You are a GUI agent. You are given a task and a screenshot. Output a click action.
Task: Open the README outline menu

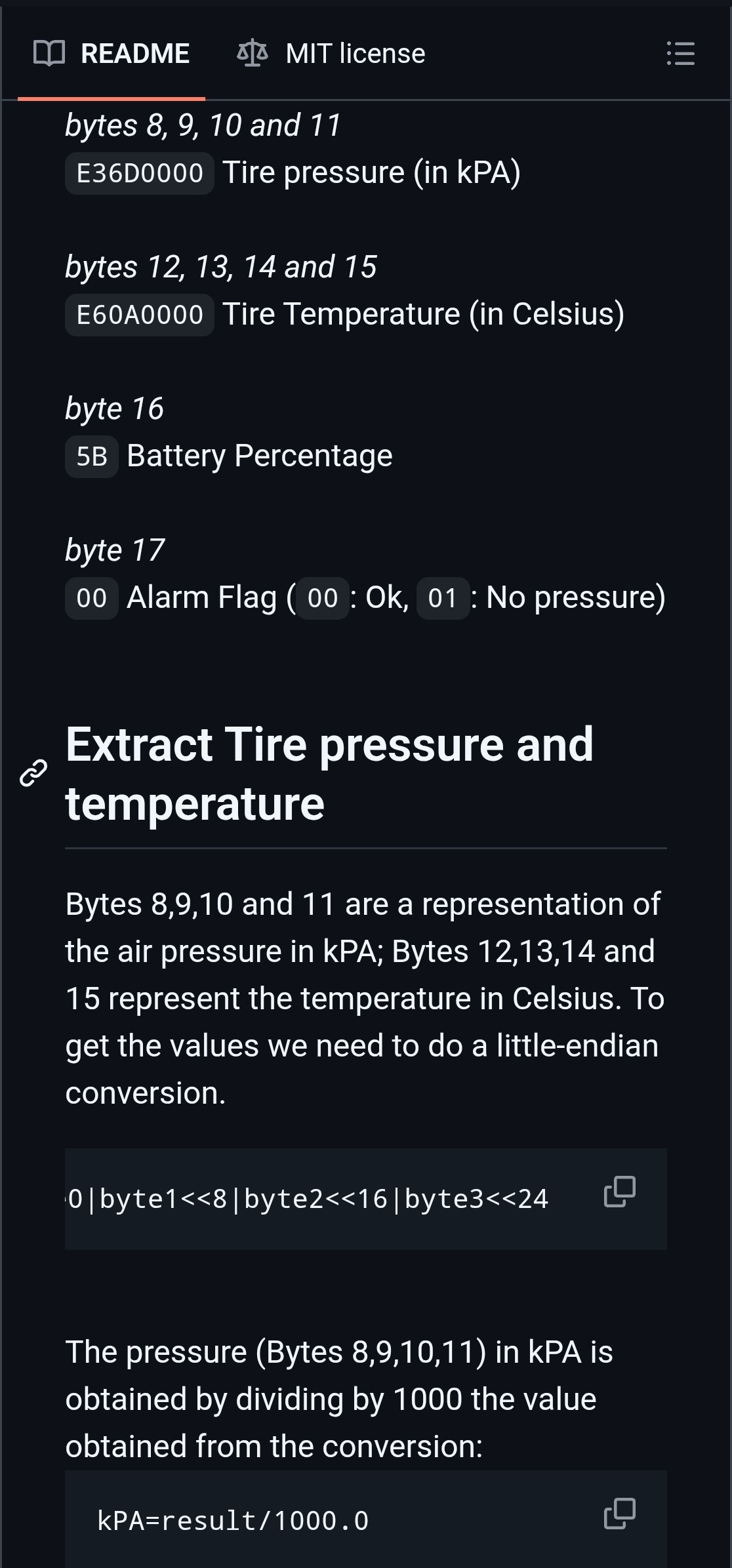pyautogui.click(x=680, y=54)
